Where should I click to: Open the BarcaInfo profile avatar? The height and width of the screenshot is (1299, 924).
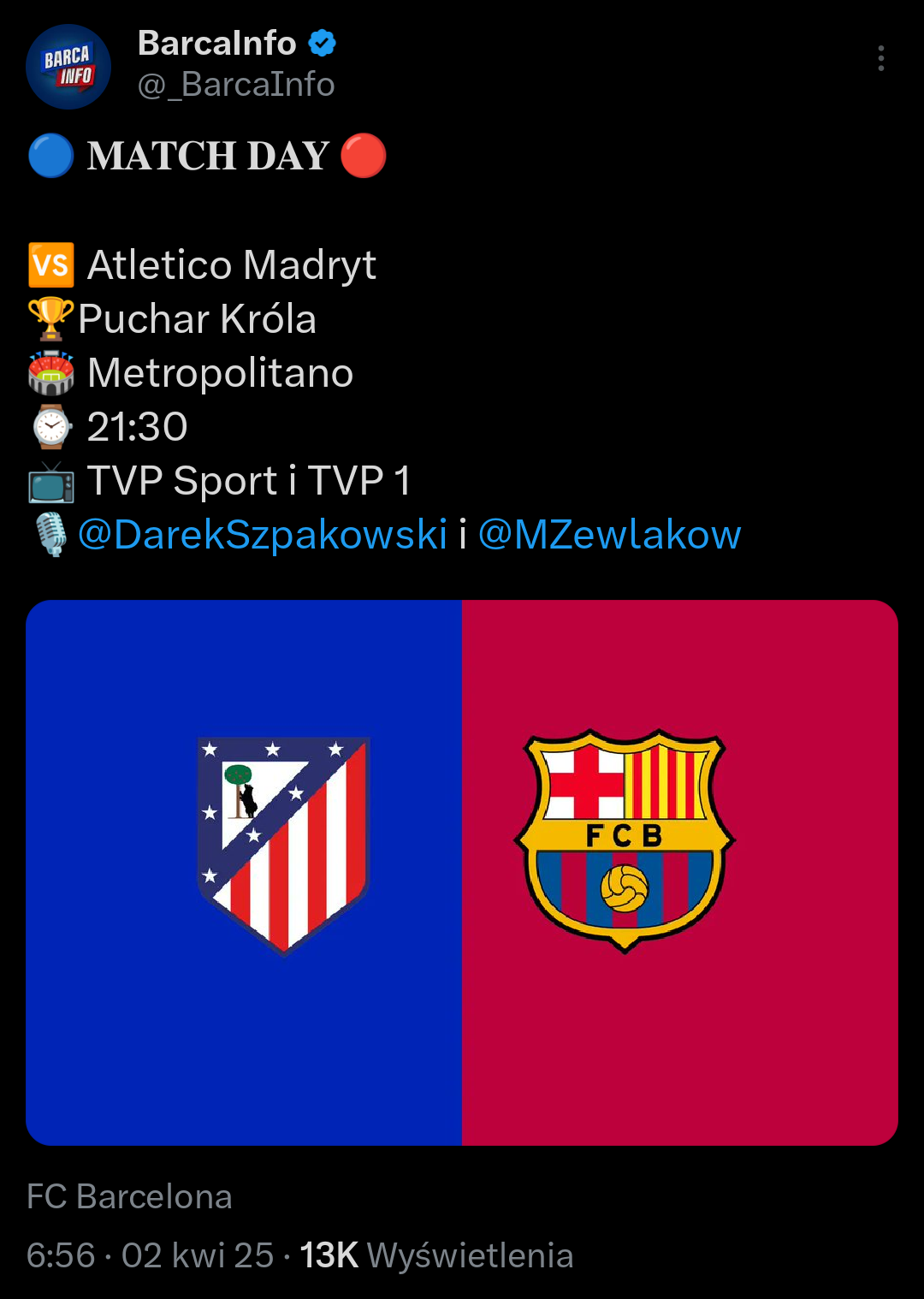(68, 67)
